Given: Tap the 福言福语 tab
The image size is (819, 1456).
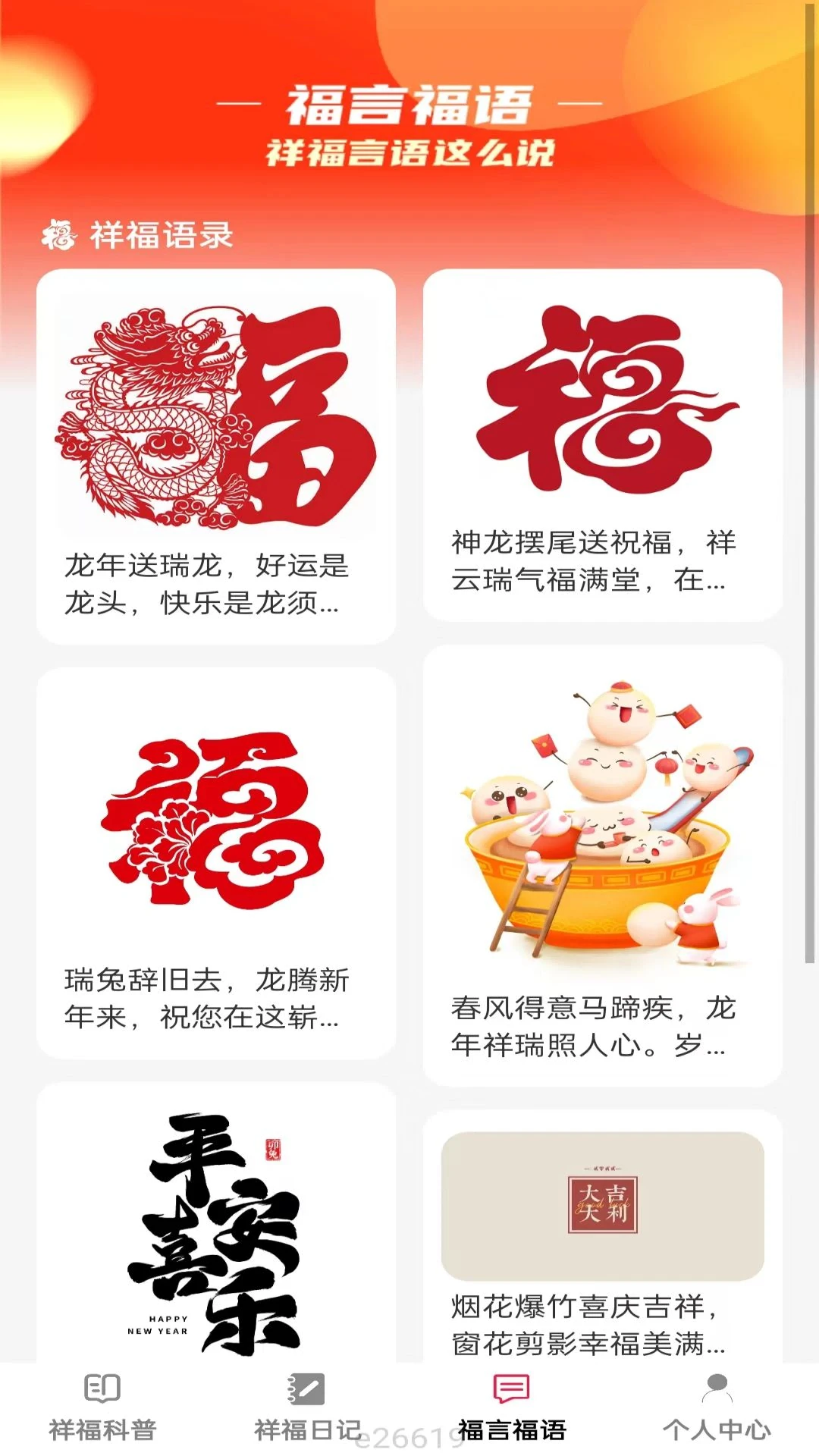Looking at the screenshot, I should click(x=512, y=1408).
